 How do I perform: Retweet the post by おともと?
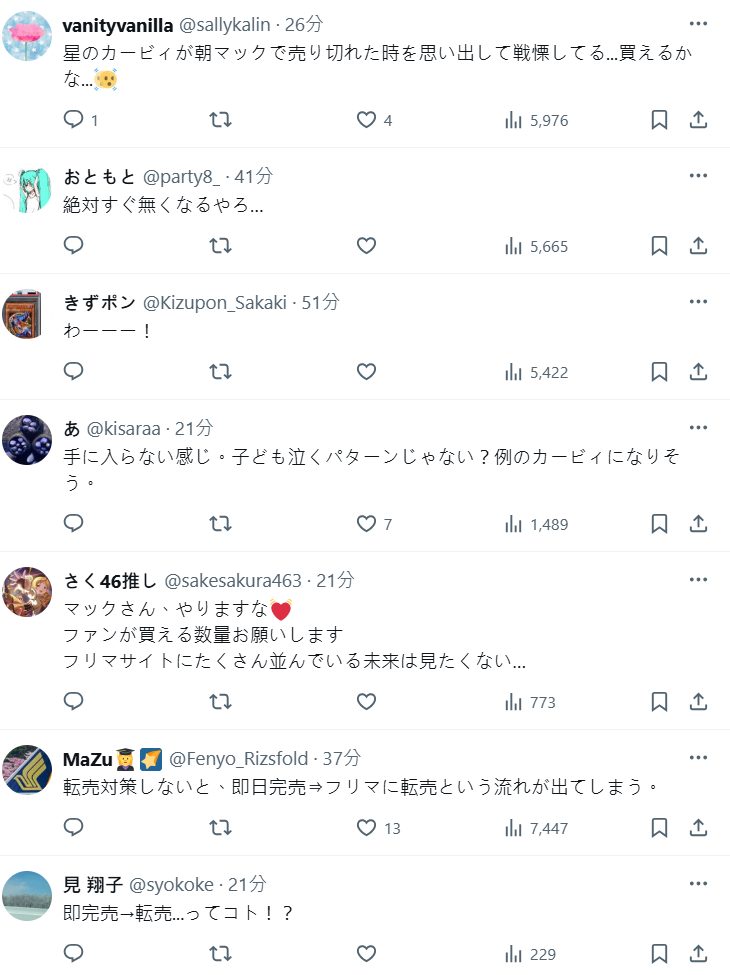tap(220, 245)
